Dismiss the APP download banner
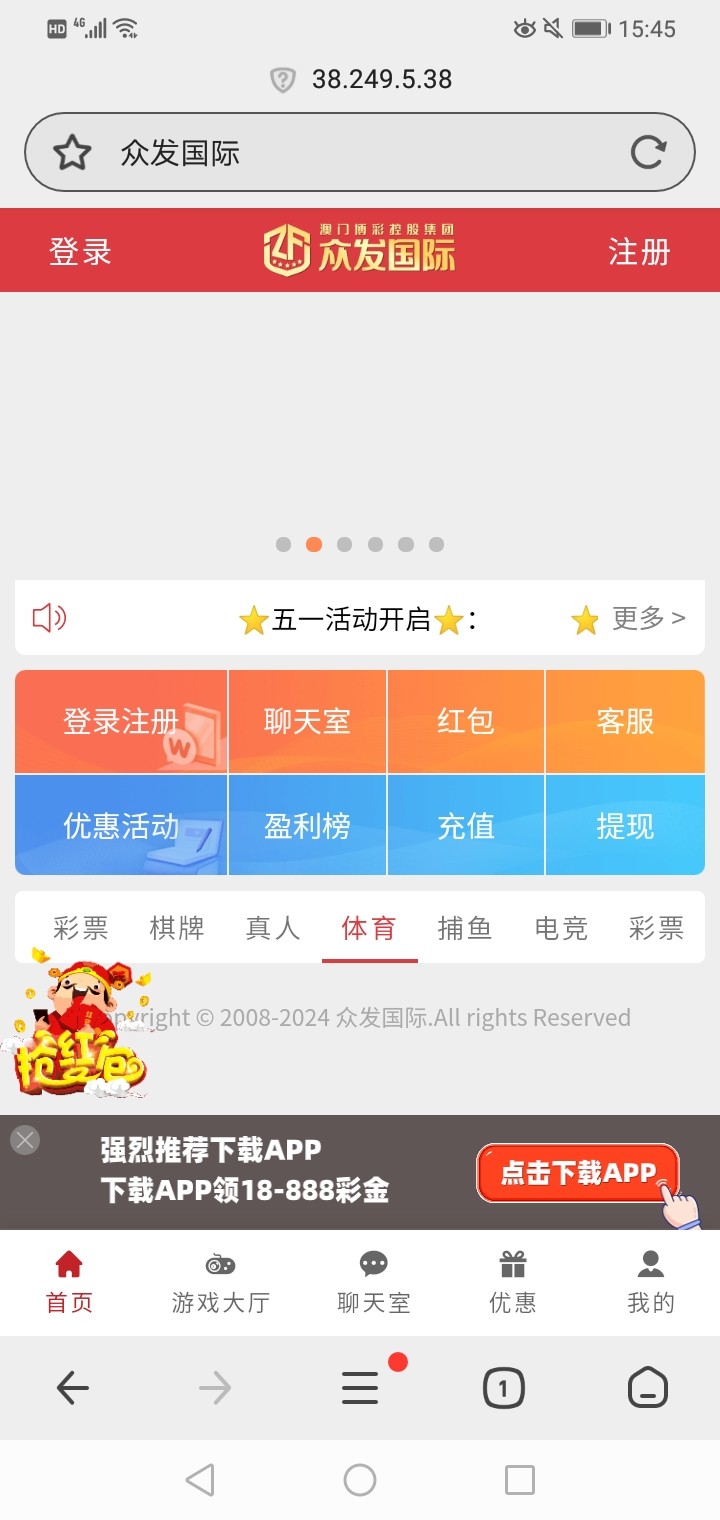Screen dimensions: 720x1520 pyautogui.click(x=25, y=1140)
